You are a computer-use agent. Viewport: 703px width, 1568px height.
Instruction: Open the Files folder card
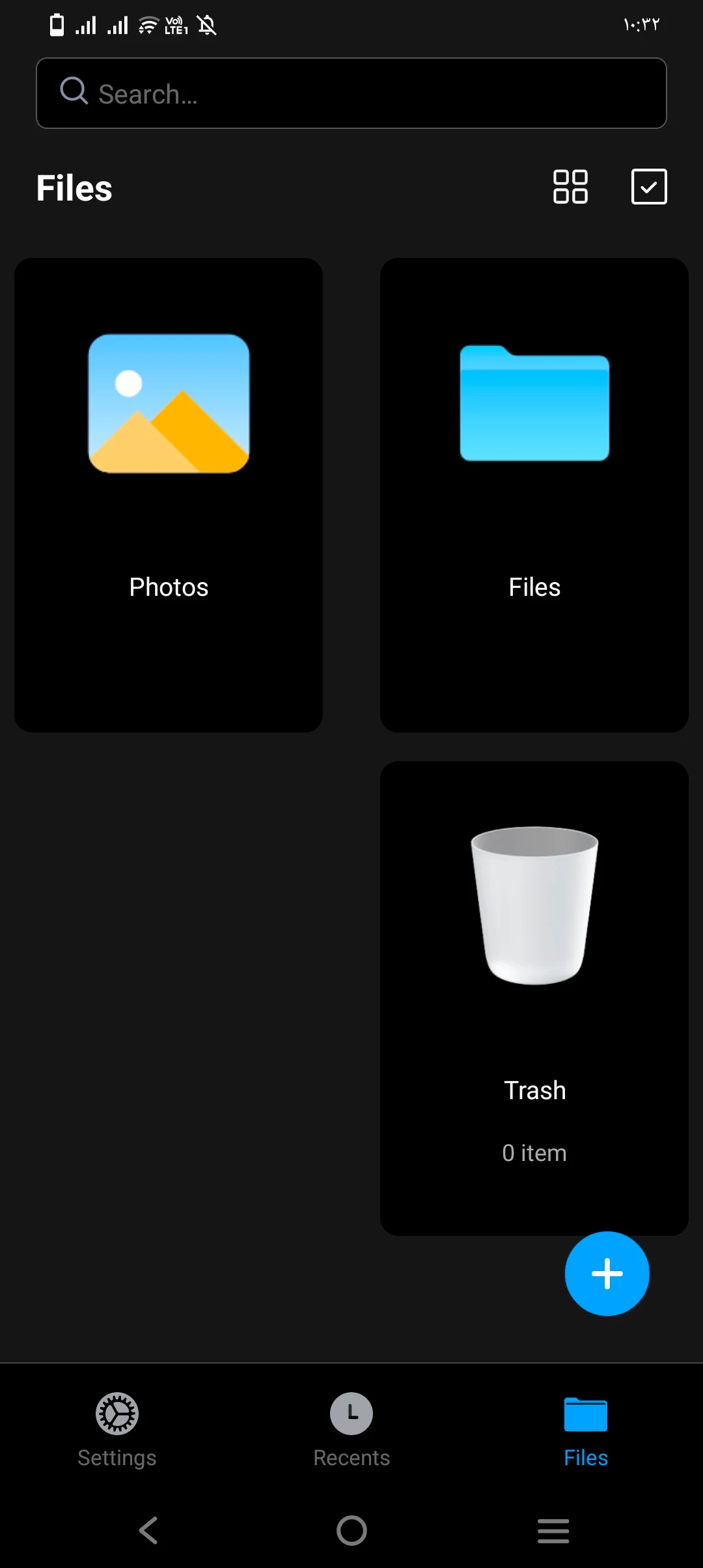click(534, 495)
